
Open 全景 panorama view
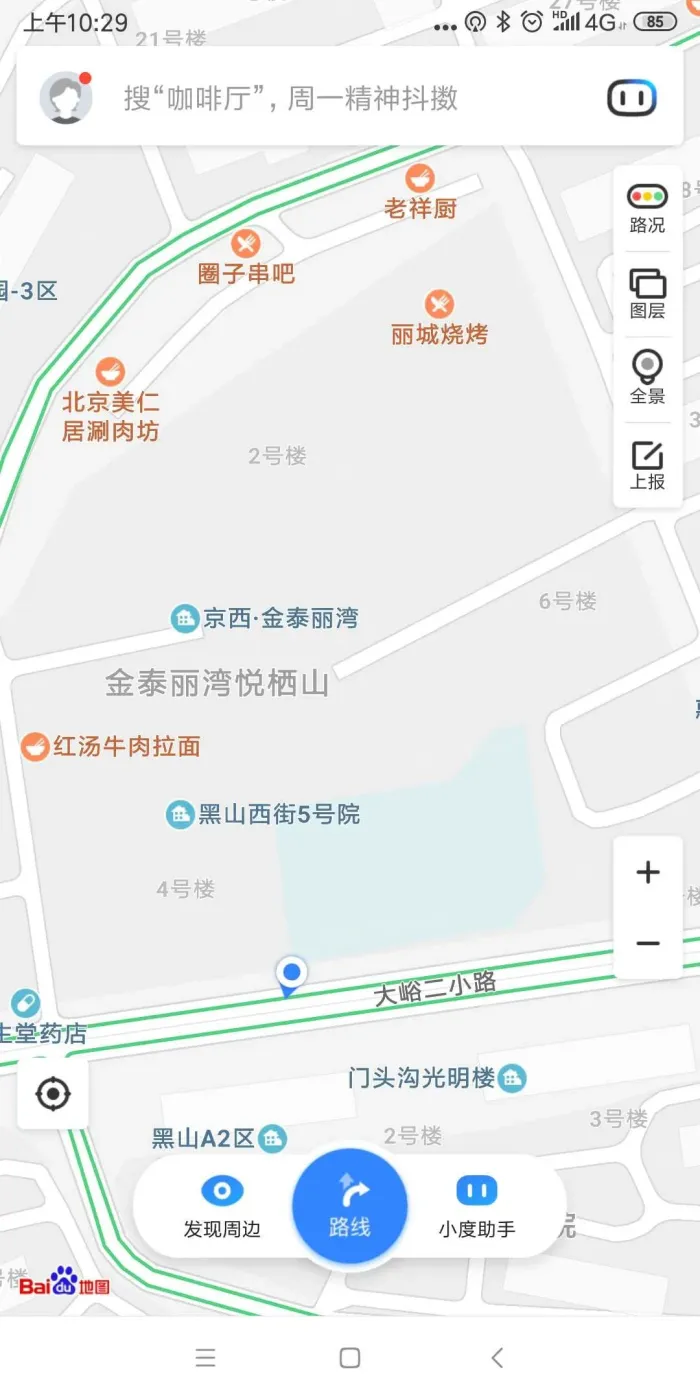(647, 378)
